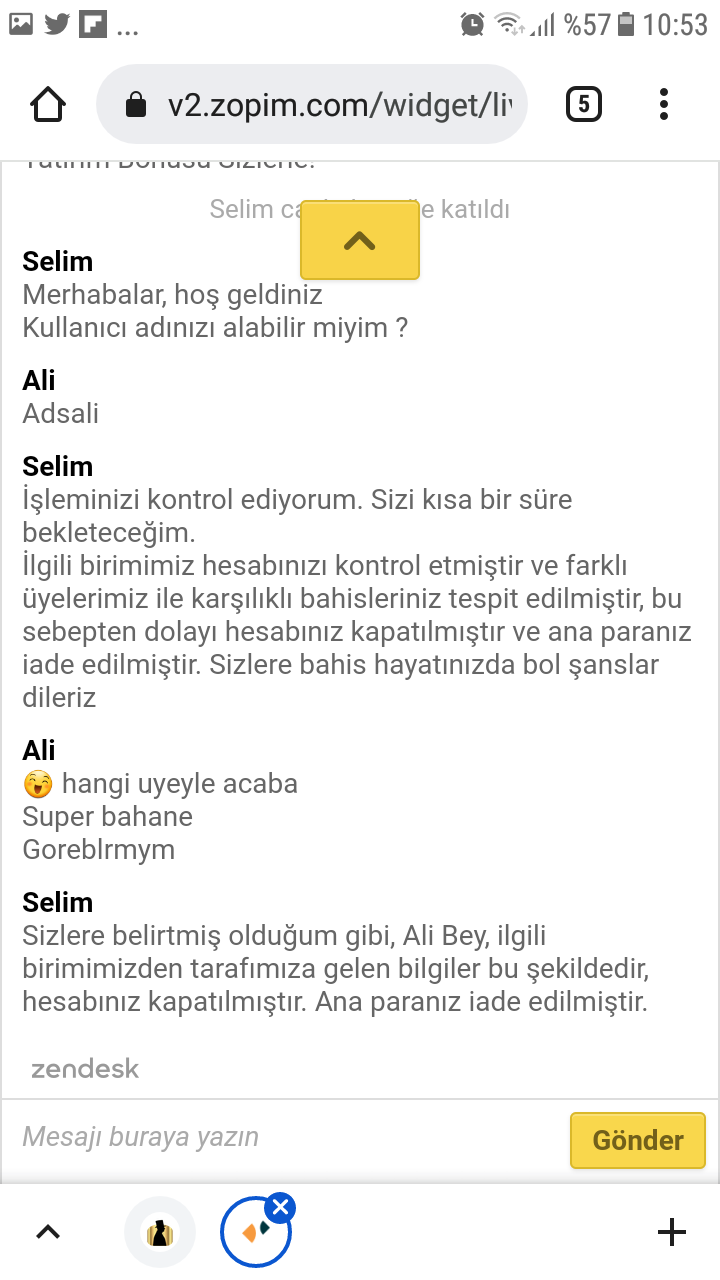Tap the v2.zopim.com address bar
Image resolution: width=720 pixels, height=1280 pixels.
point(312,104)
